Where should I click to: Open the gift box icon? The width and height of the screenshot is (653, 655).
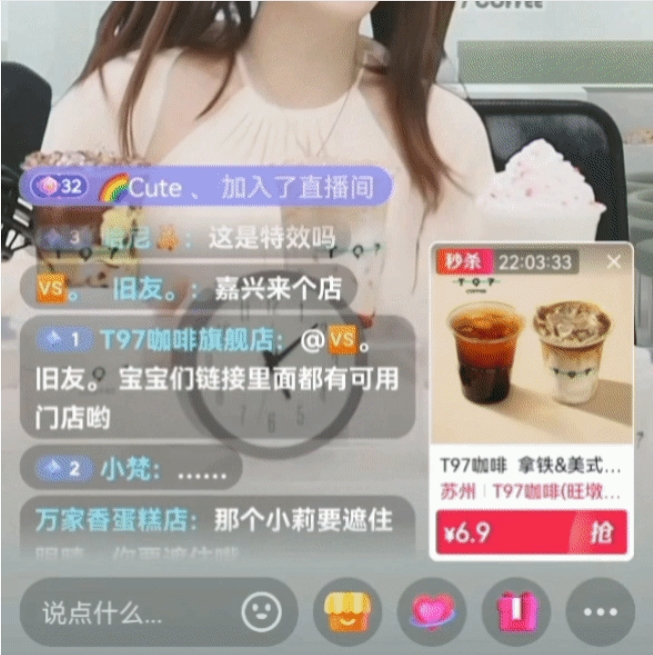pos(516,612)
